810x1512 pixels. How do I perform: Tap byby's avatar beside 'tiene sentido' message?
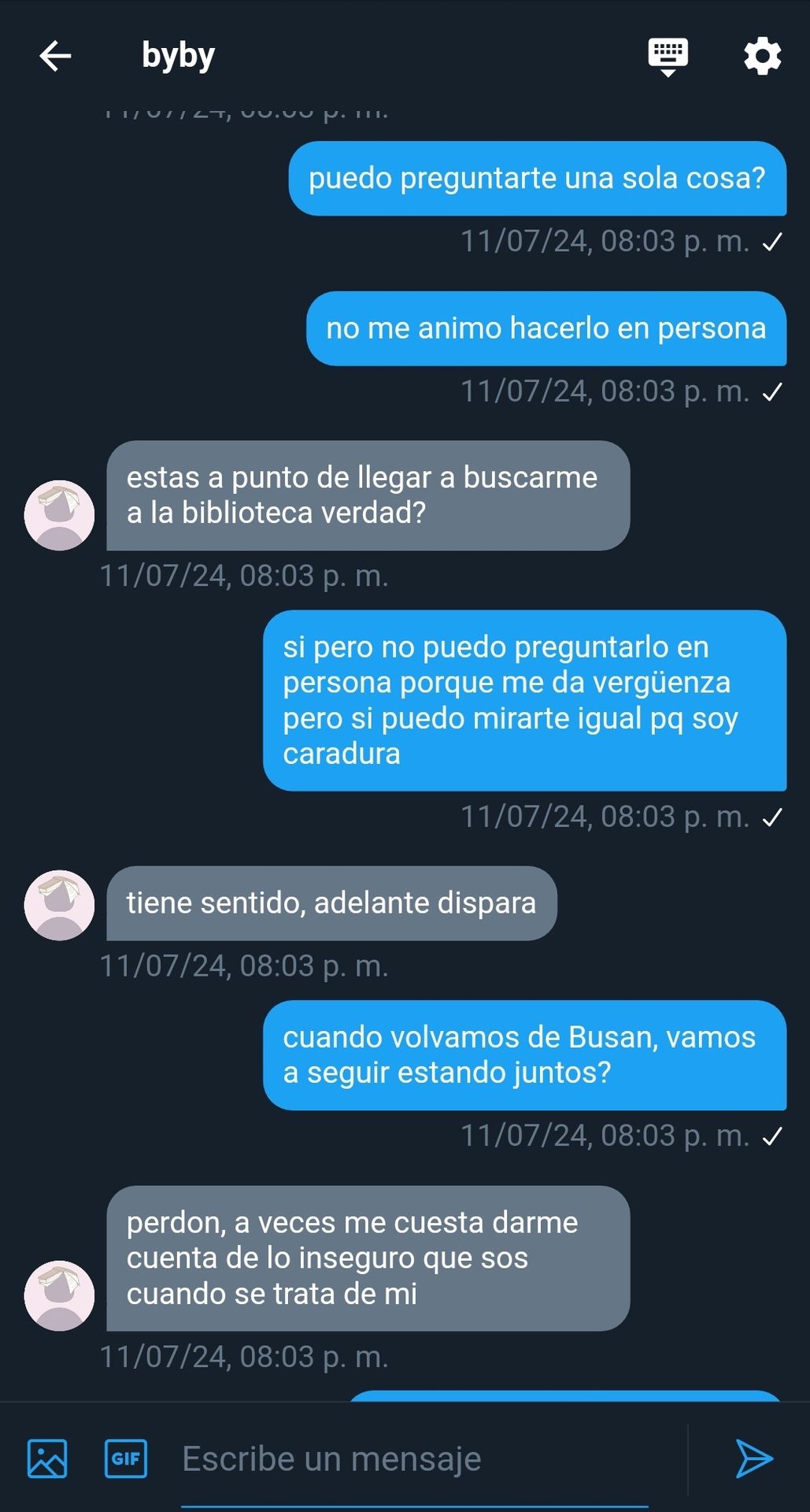[x=60, y=905]
